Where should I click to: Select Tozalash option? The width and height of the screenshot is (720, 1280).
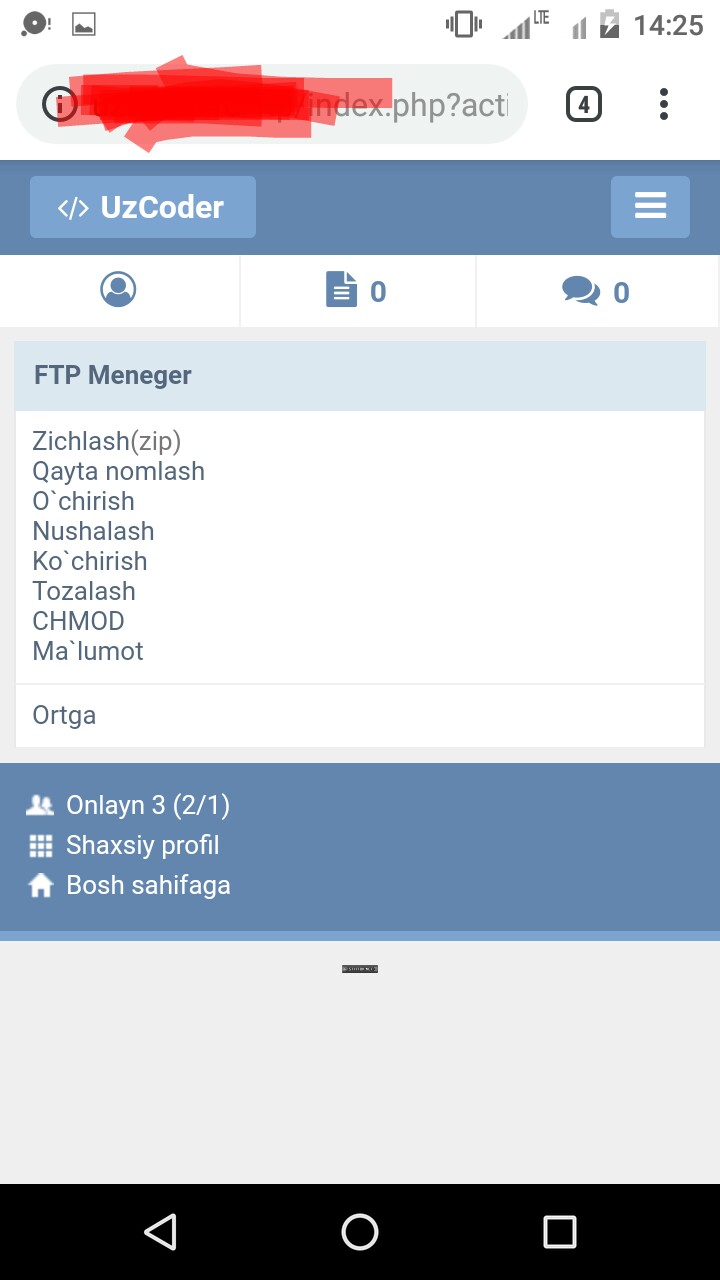pos(84,591)
